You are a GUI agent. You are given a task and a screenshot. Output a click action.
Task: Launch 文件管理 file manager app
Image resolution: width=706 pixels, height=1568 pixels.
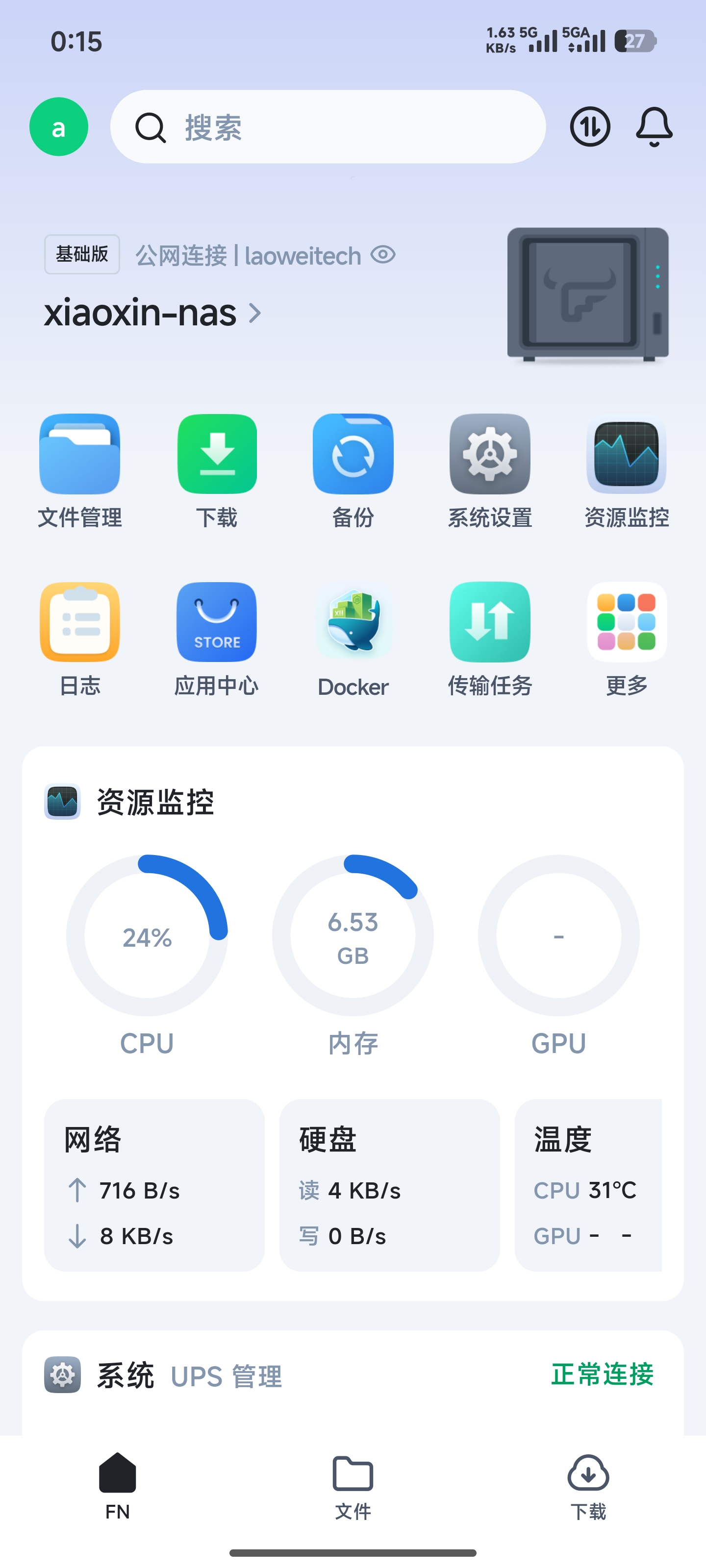(x=80, y=470)
